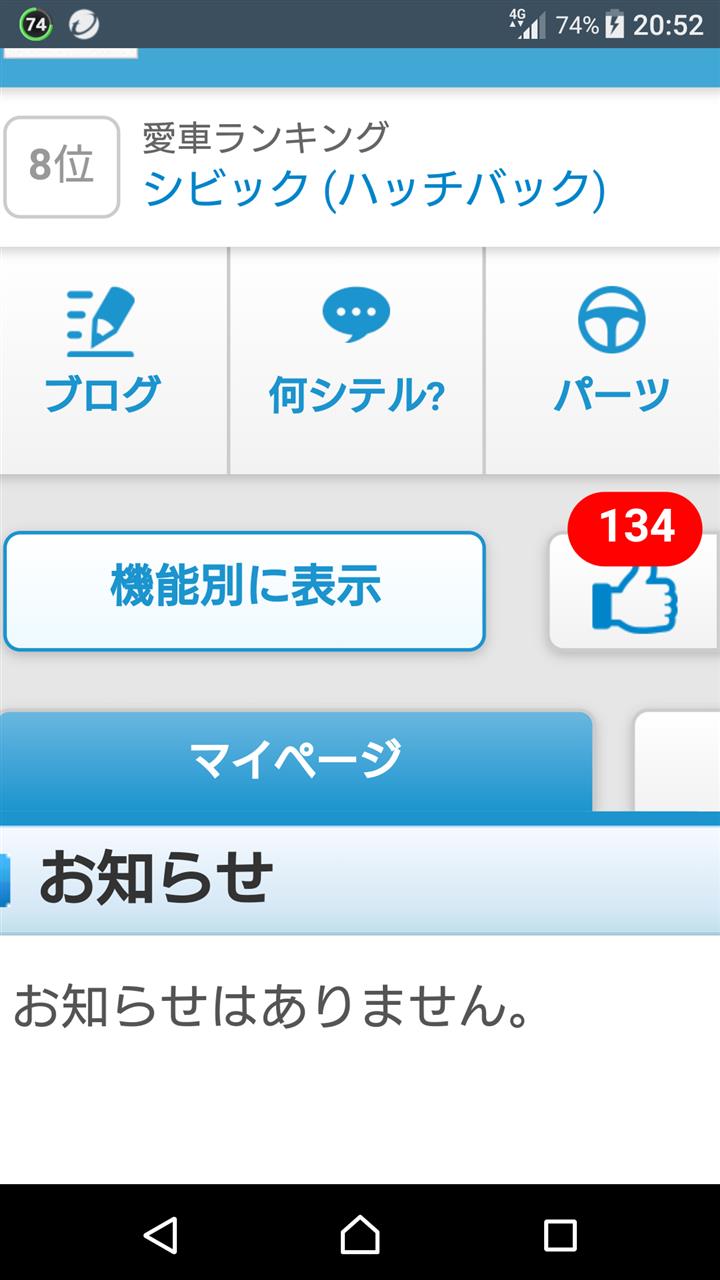Switch to the tab next to マイページ
This screenshot has width=720, height=1280.
pos(677,761)
